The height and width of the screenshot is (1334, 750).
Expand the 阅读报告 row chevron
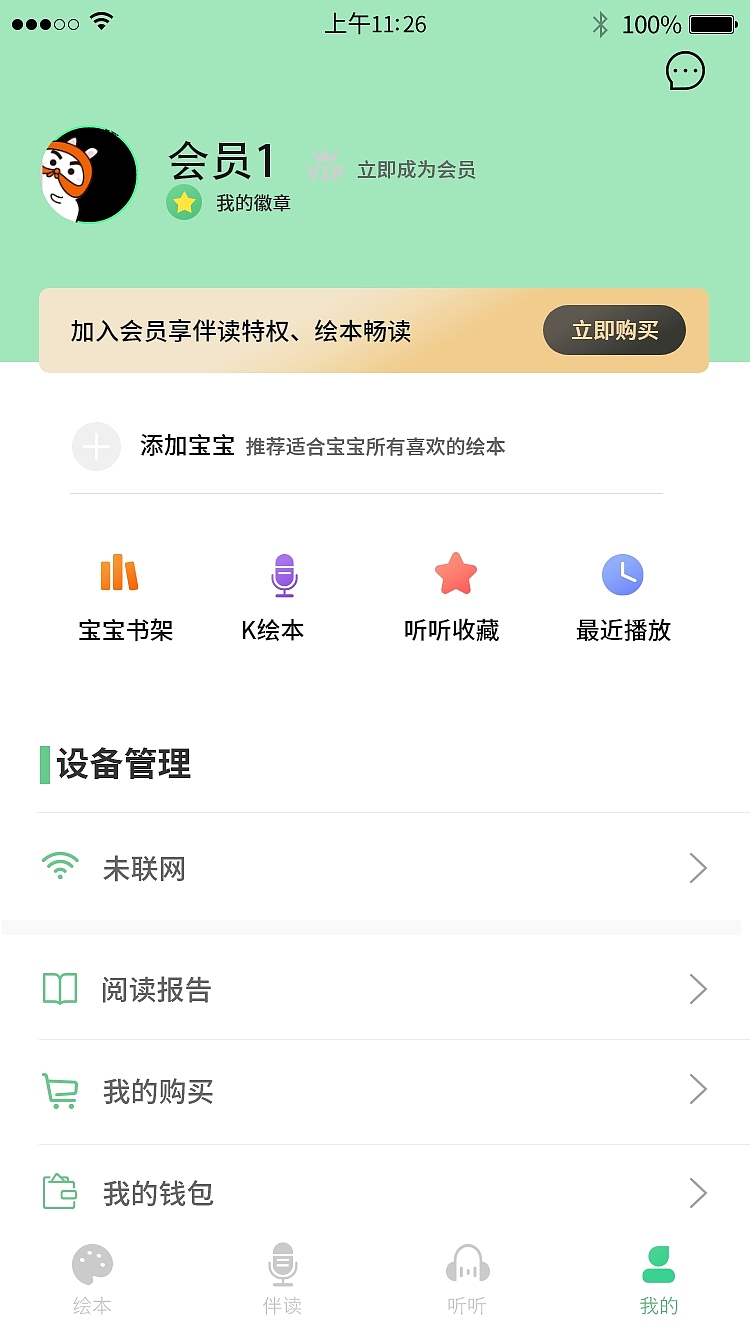click(x=698, y=989)
